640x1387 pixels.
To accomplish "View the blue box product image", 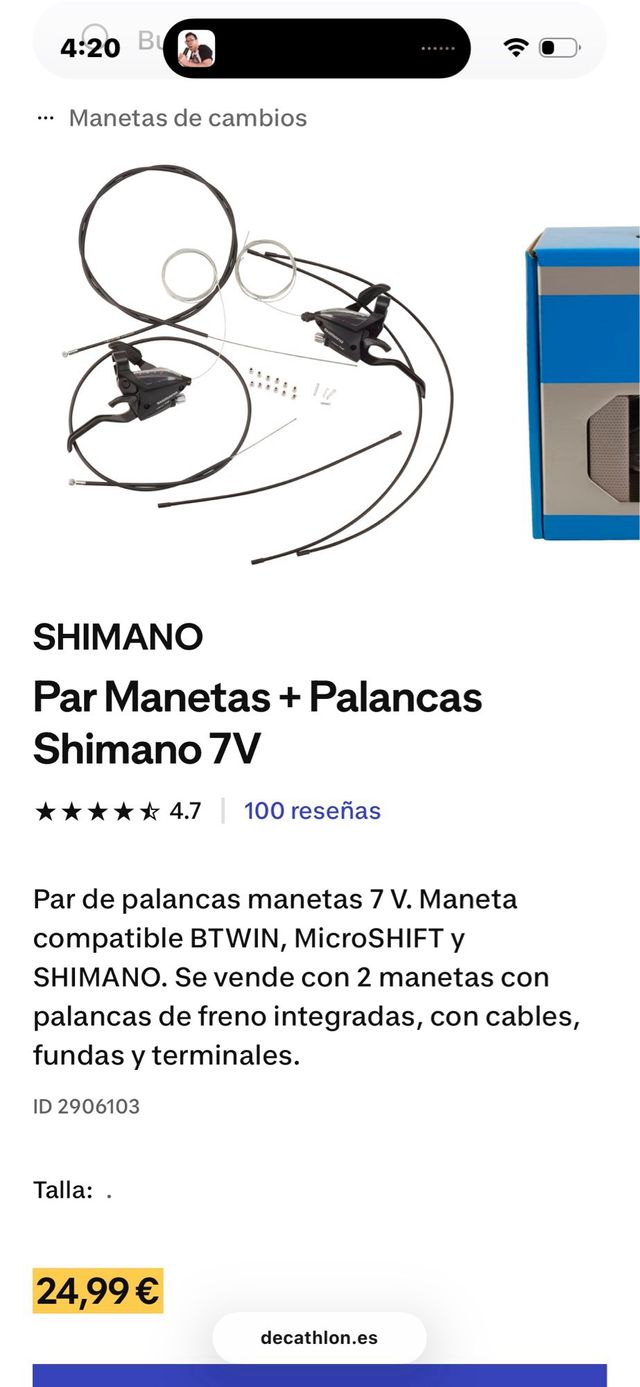I will 585,385.
